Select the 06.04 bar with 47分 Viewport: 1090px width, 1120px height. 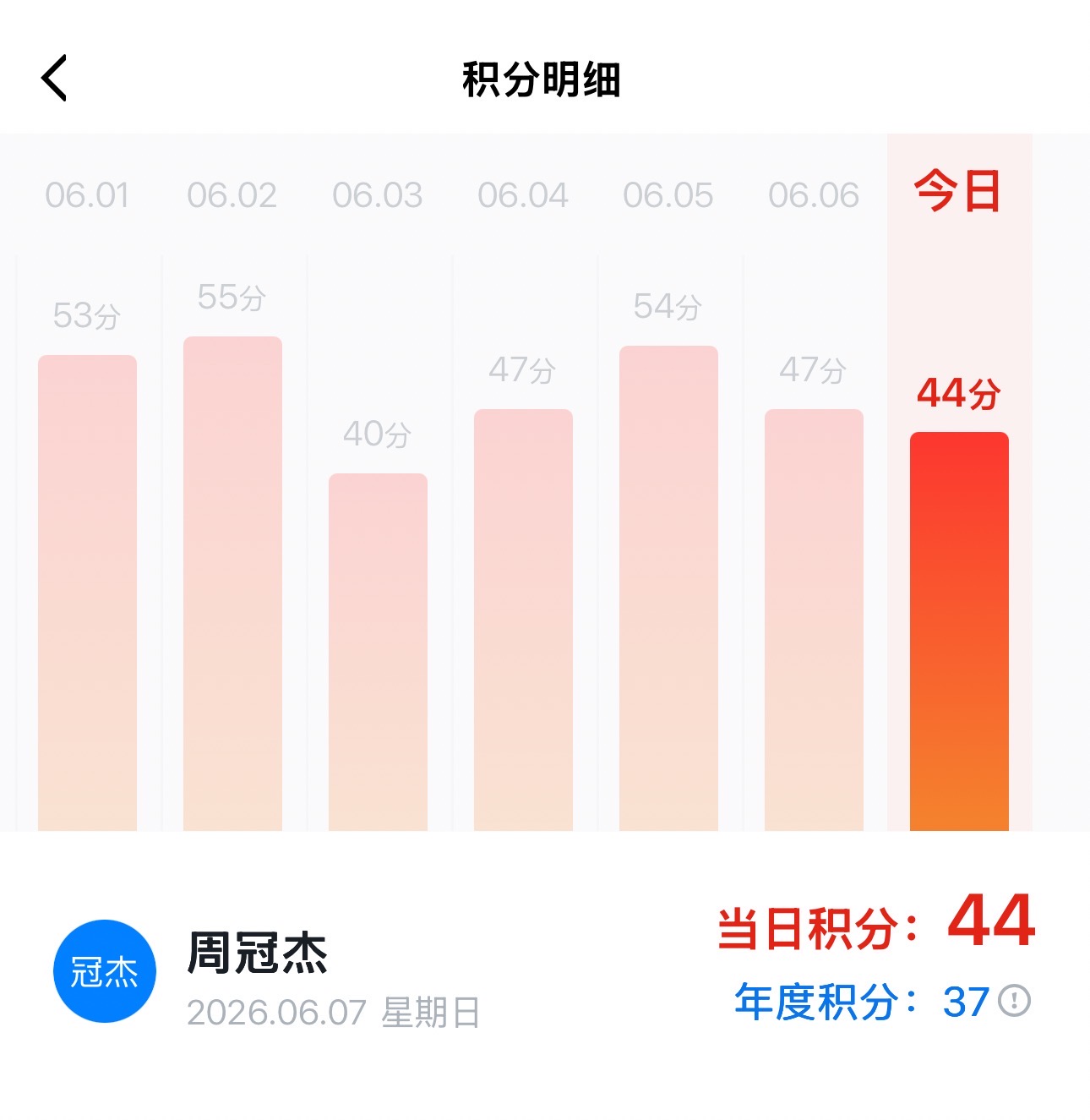[523, 620]
